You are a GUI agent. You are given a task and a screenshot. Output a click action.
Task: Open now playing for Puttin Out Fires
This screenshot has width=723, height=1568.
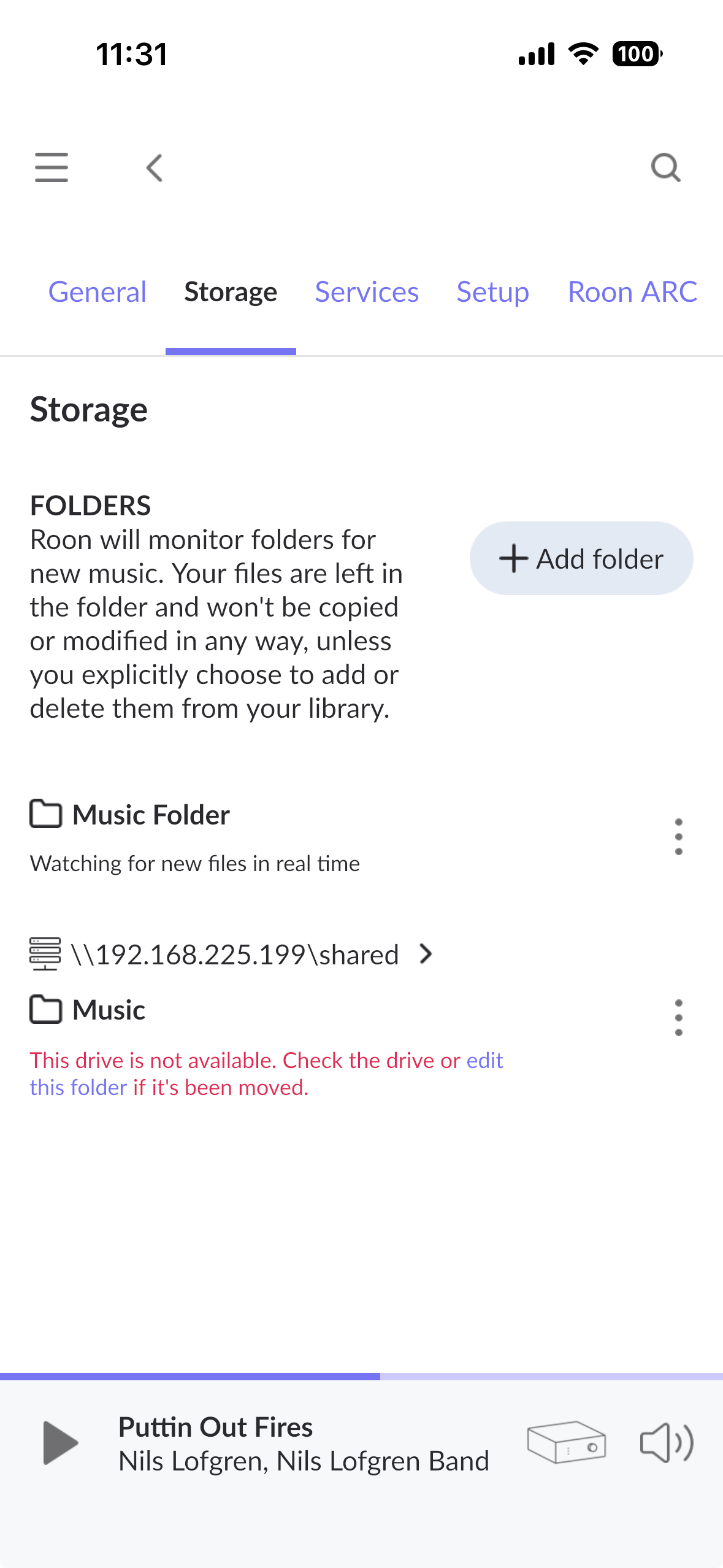304,1443
